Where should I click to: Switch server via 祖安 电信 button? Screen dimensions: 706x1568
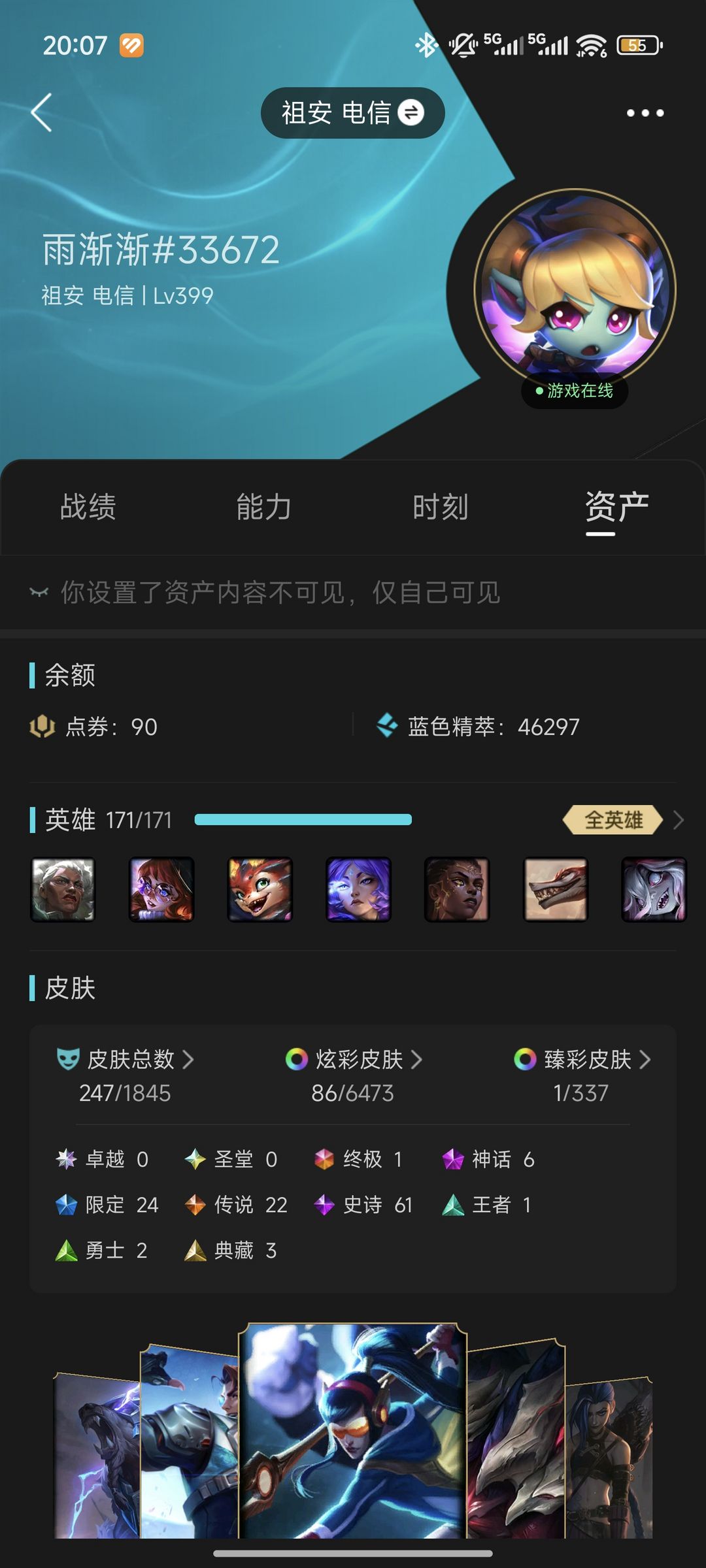coord(352,113)
